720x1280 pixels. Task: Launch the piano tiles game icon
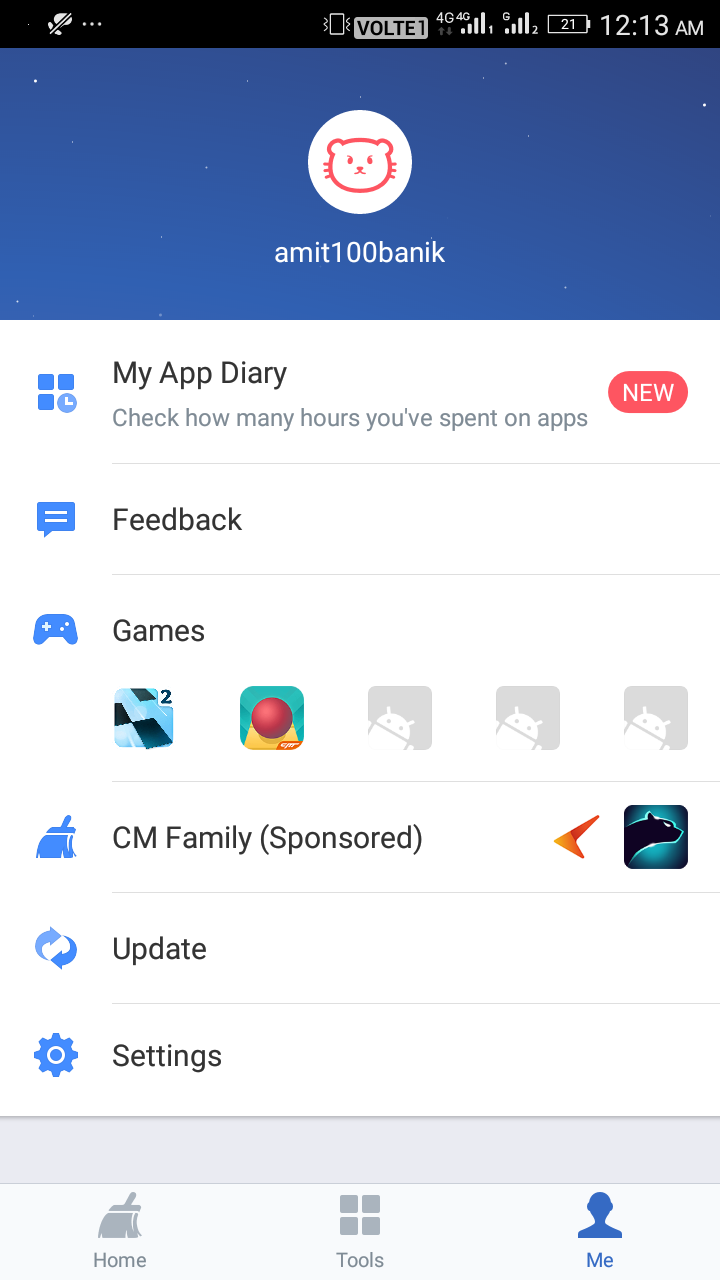(144, 718)
